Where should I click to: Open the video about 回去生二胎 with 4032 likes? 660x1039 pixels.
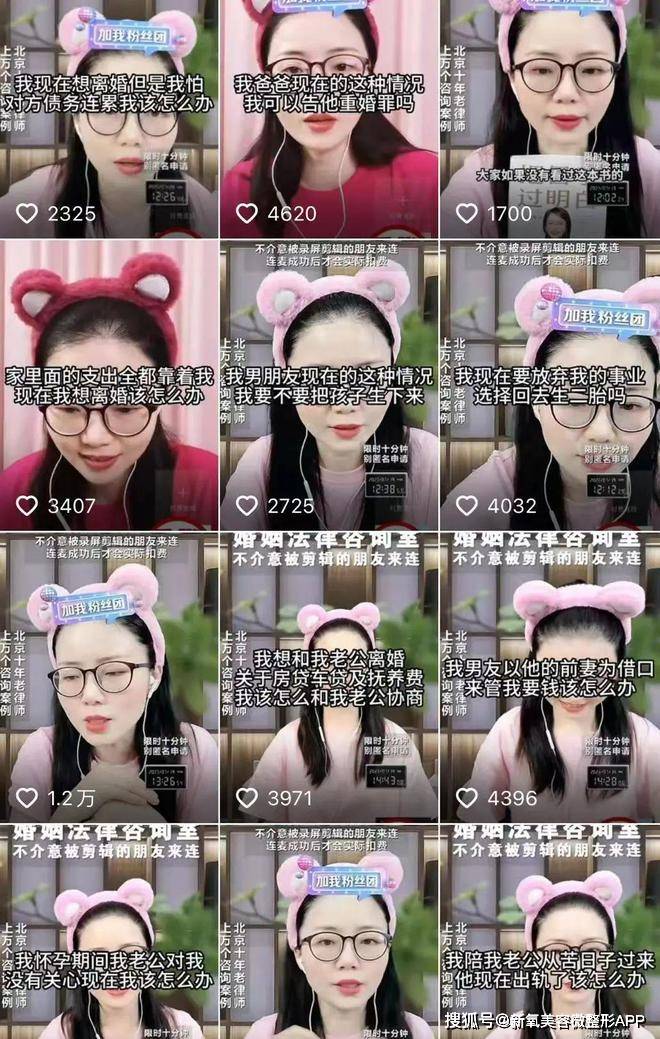[x=550, y=385]
